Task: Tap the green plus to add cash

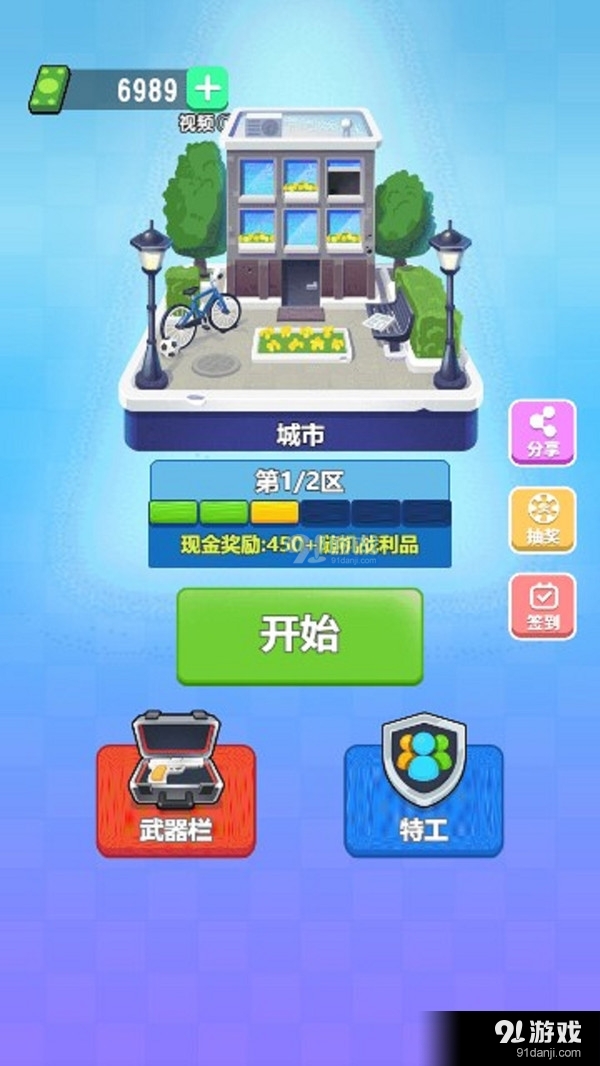Action: [206, 89]
